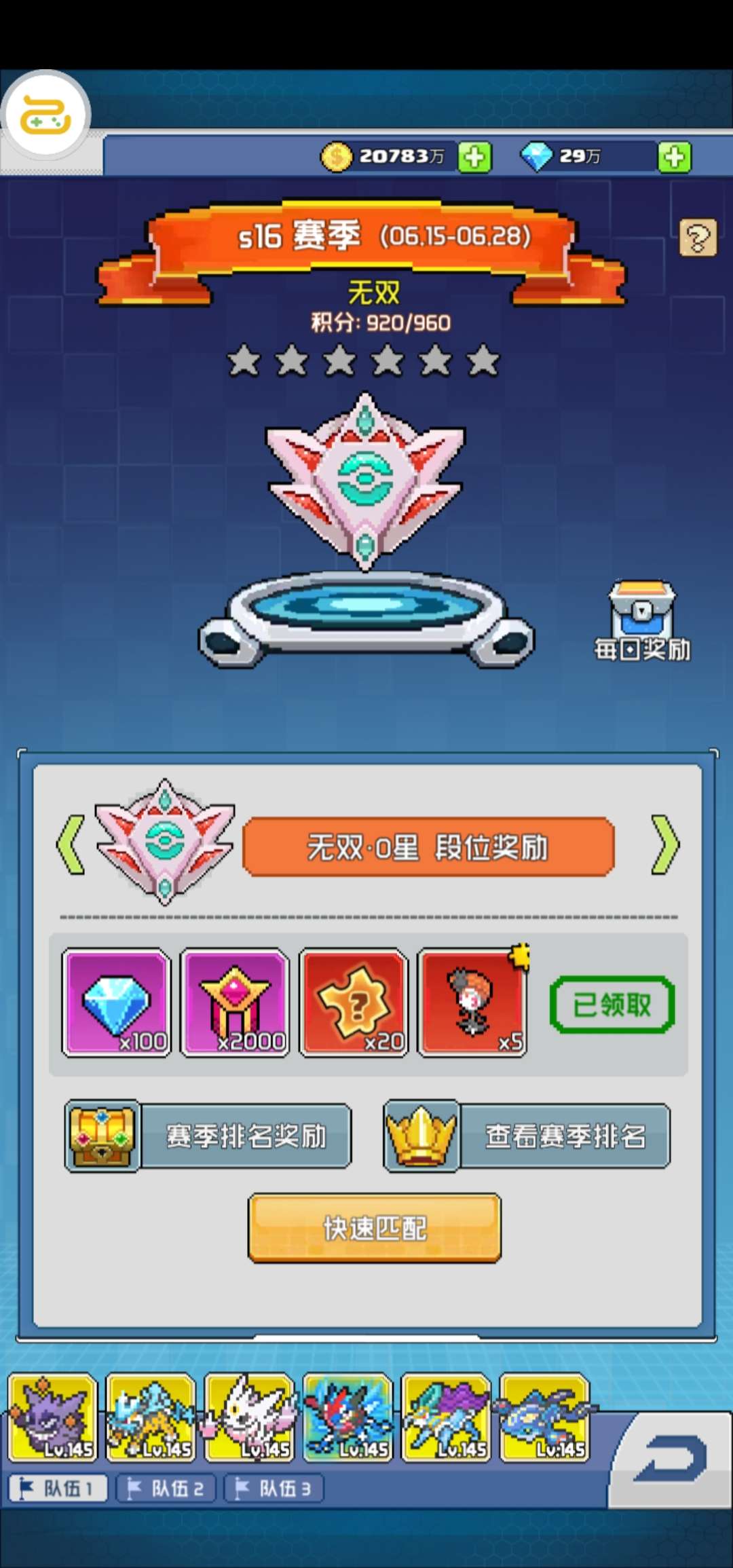View next rank reward with right arrow

pyautogui.click(x=665, y=844)
